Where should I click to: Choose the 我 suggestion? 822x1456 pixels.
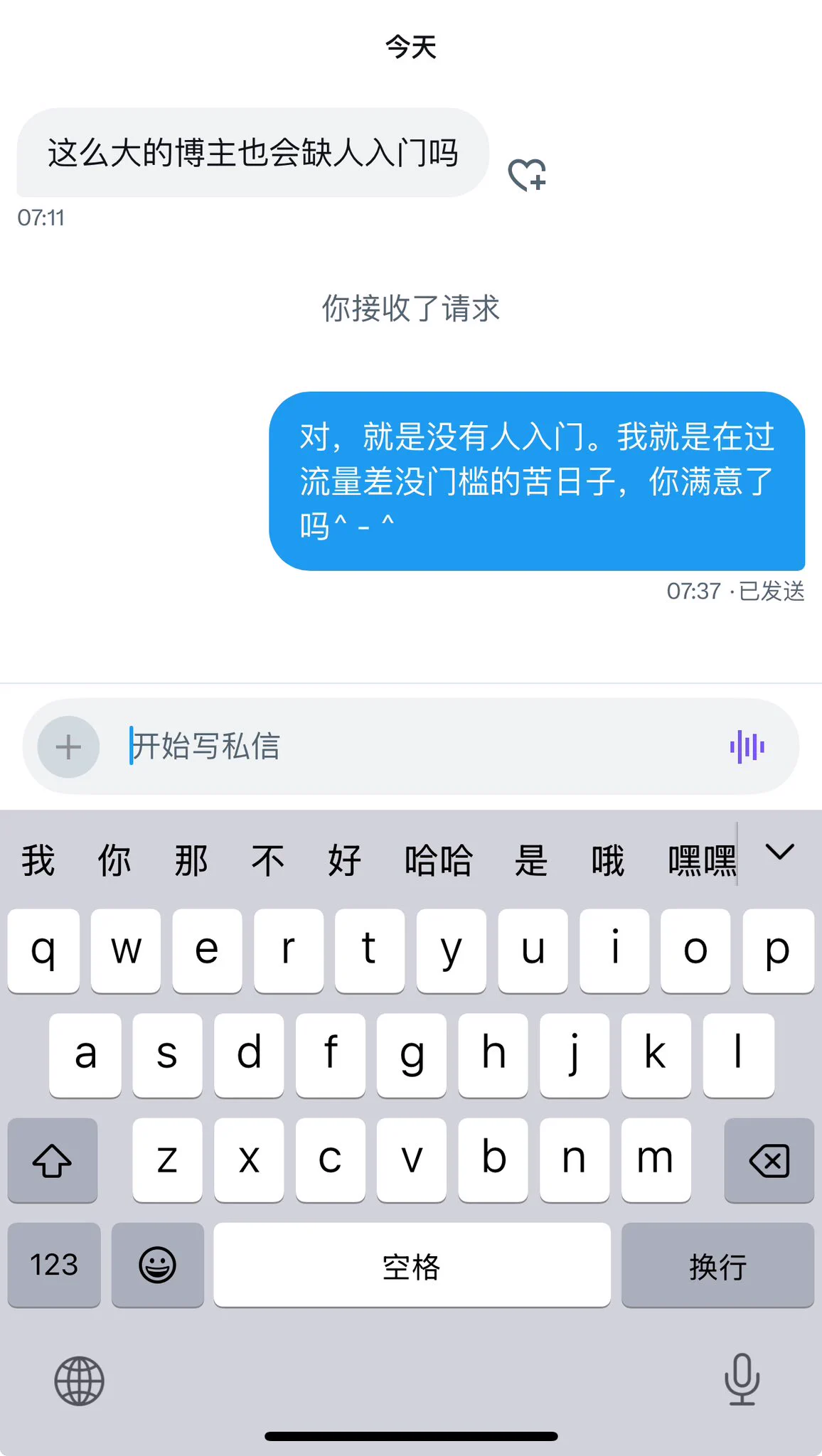point(38,861)
